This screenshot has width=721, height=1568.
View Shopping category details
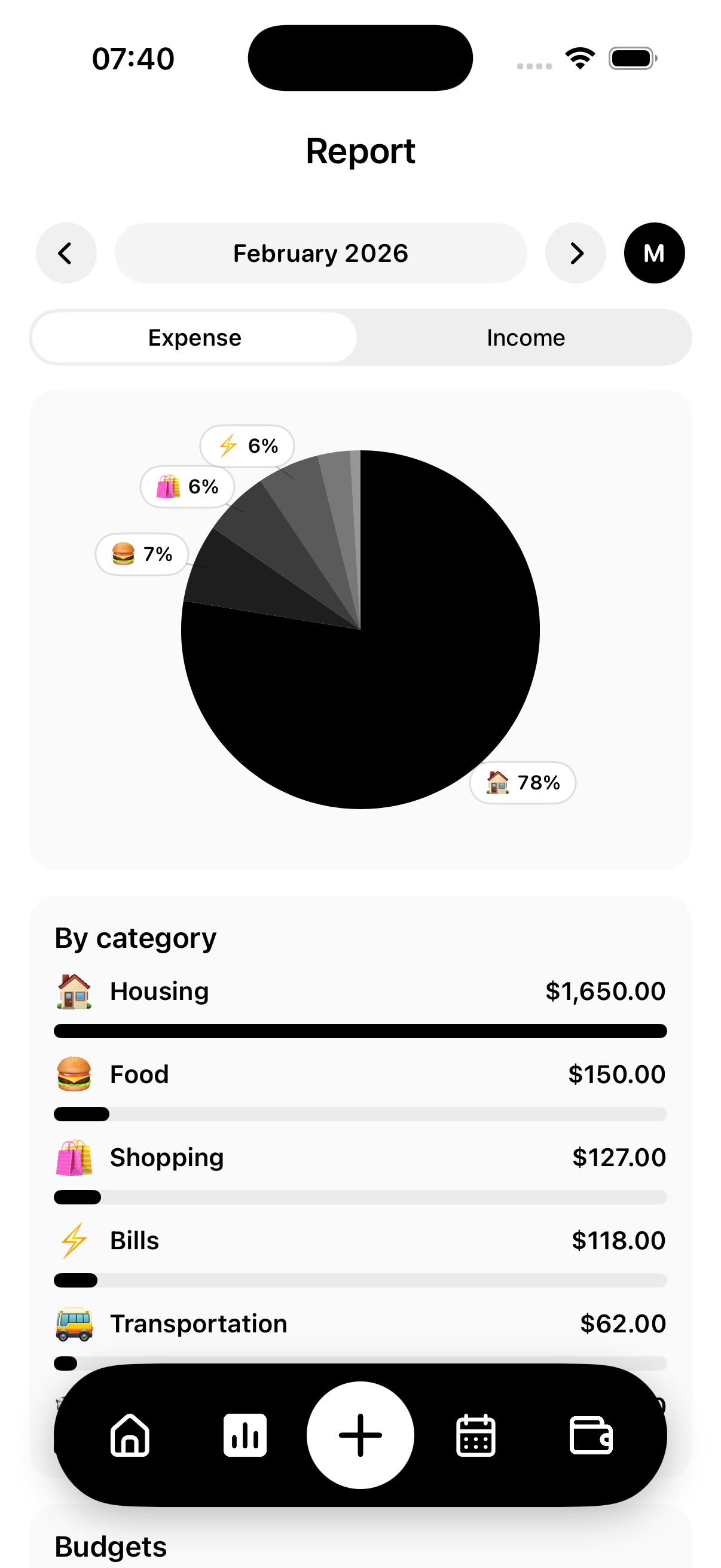360,1158
